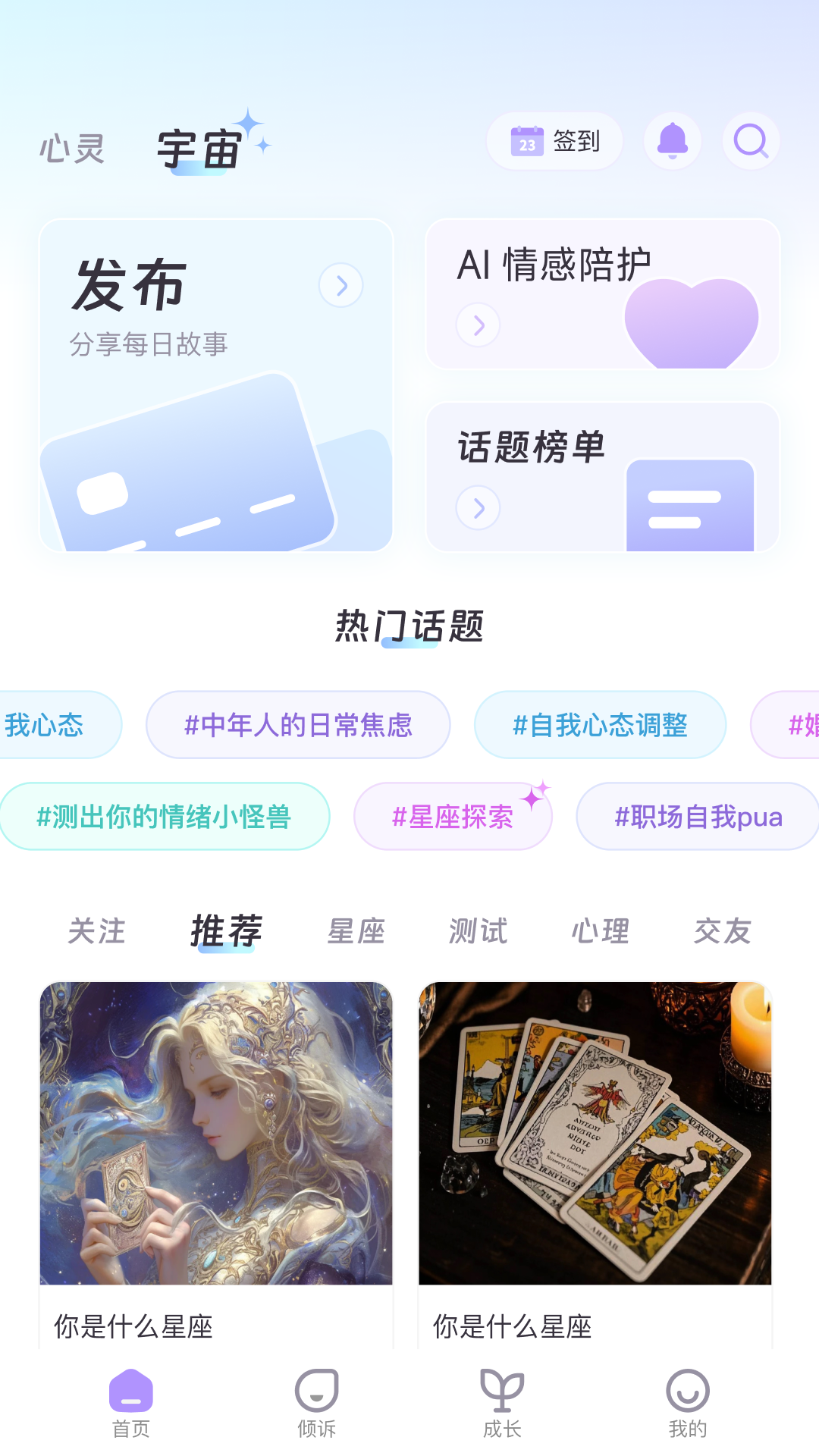Open the notification bell
This screenshot has height=1456, width=819.
point(672,141)
